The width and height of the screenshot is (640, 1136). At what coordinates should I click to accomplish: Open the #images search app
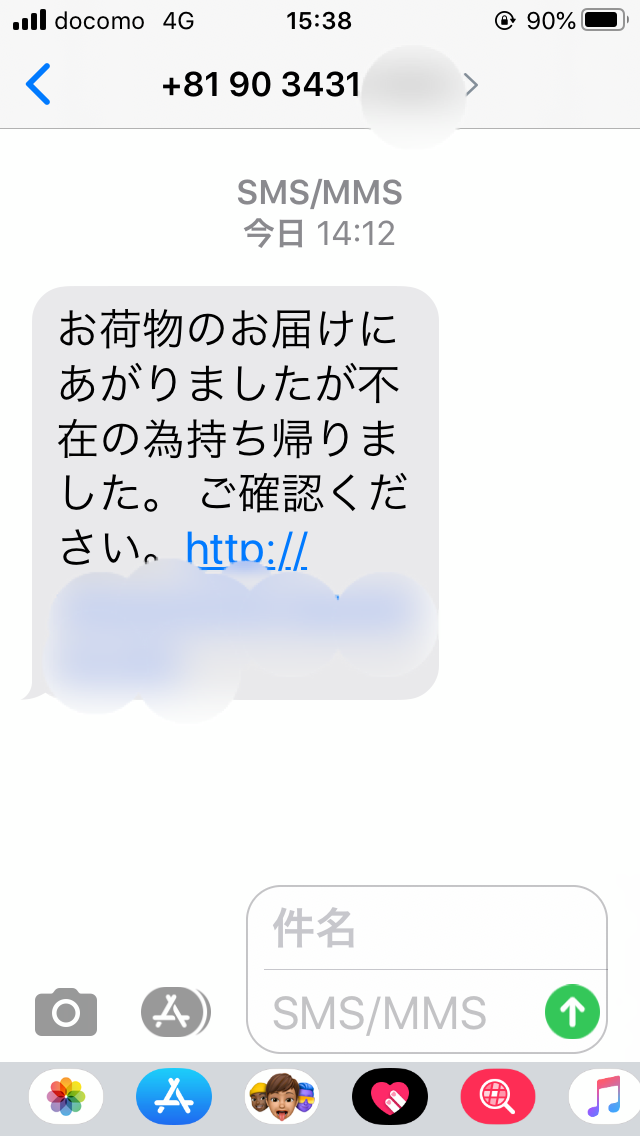click(497, 1099)
